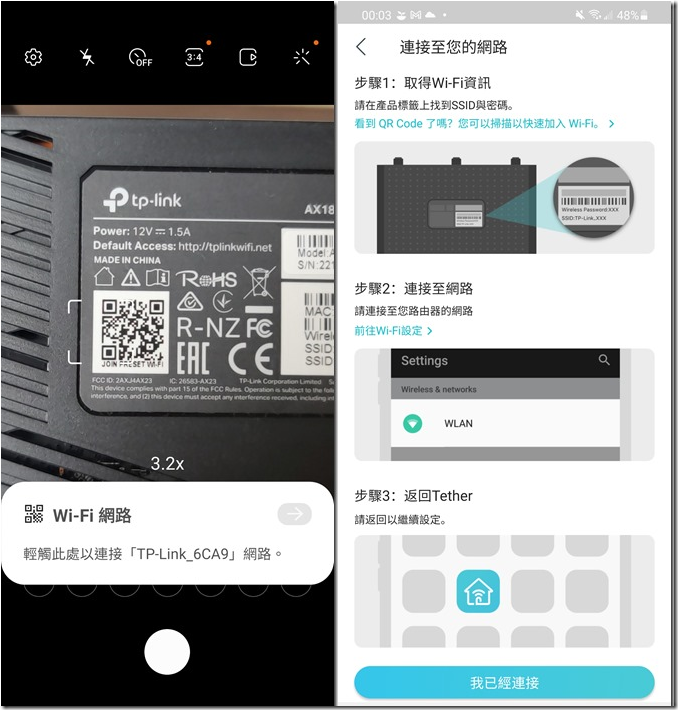Viewport: 678px width, 710px height.
Task: Go back from 連接至您的網路 page
Action: [x=361, y=47]
